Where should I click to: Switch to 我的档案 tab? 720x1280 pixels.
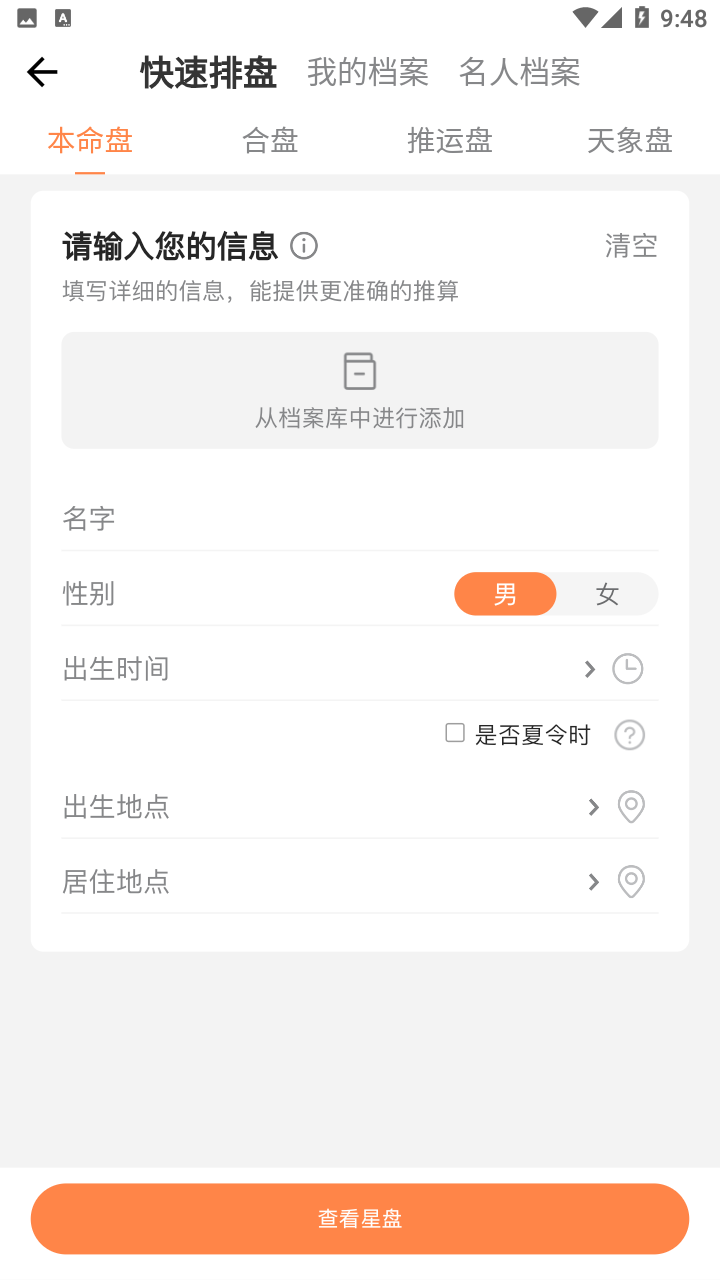pyautogui.click(x=367, y=72)
